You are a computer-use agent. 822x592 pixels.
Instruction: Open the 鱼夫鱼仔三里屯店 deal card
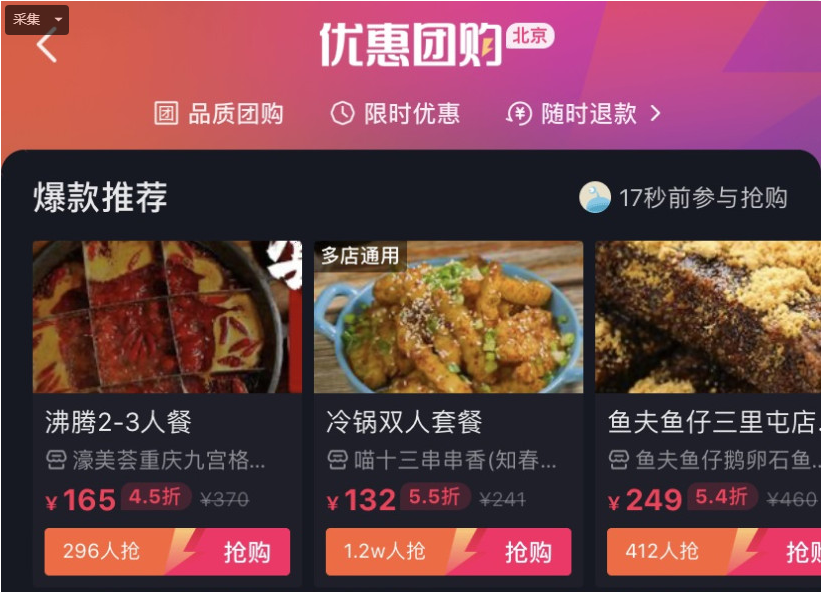point(710,317)
